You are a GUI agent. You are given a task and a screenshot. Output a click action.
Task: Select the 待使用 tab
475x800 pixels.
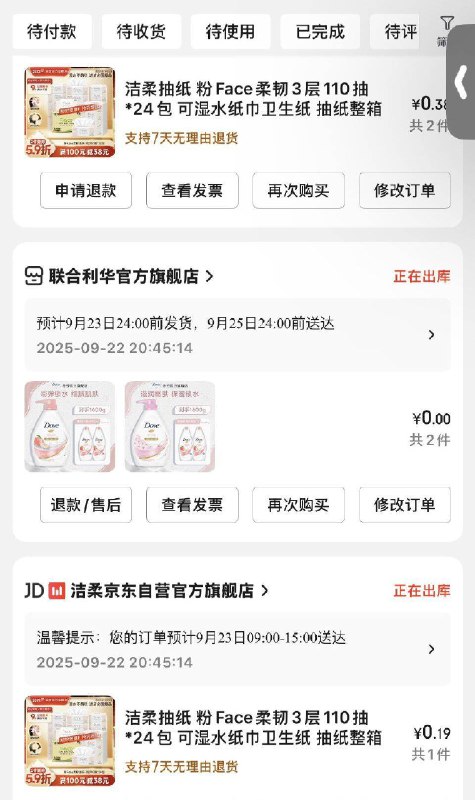(x=231, y=32)
